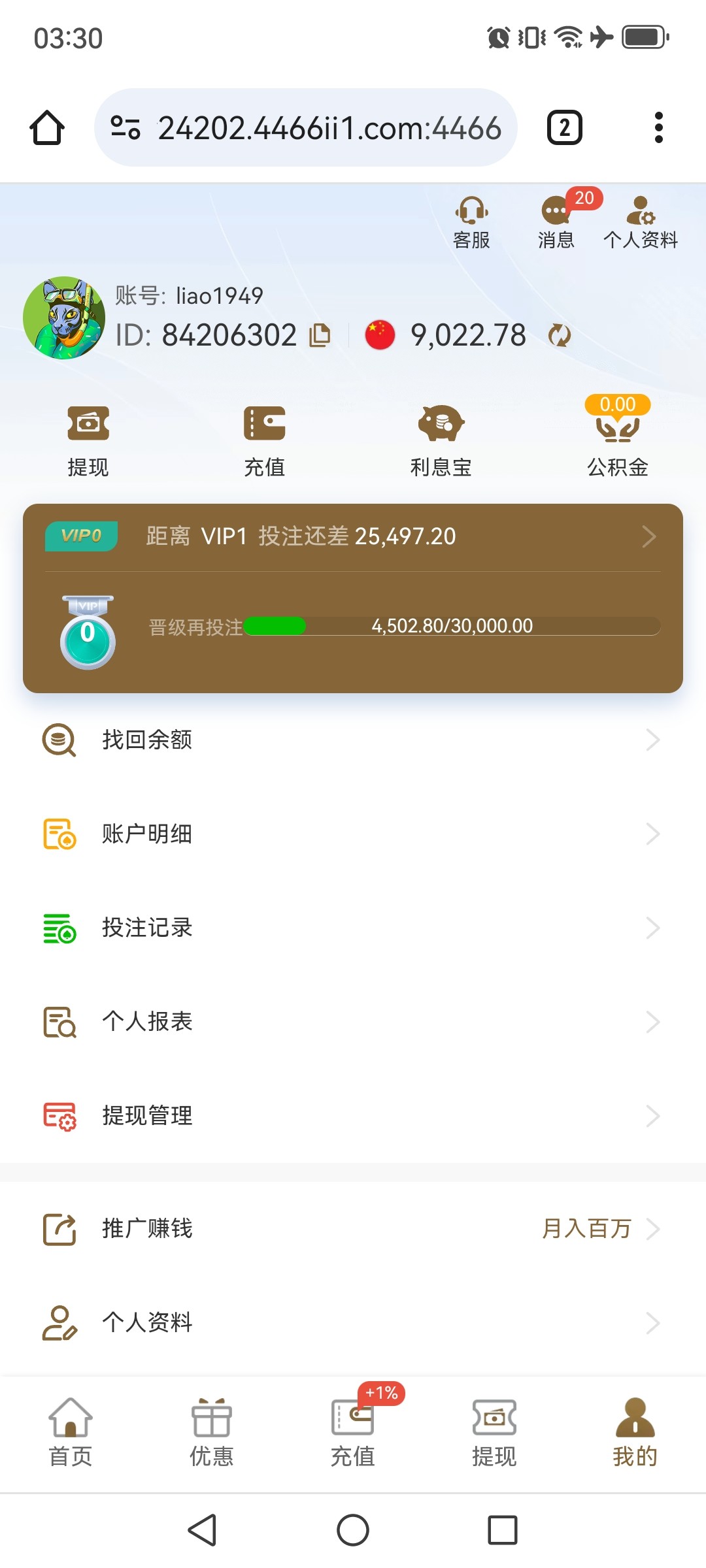The image size is (706, 1568).
Task: Open 账户明细 account details
Action: [x=353, y=834]
